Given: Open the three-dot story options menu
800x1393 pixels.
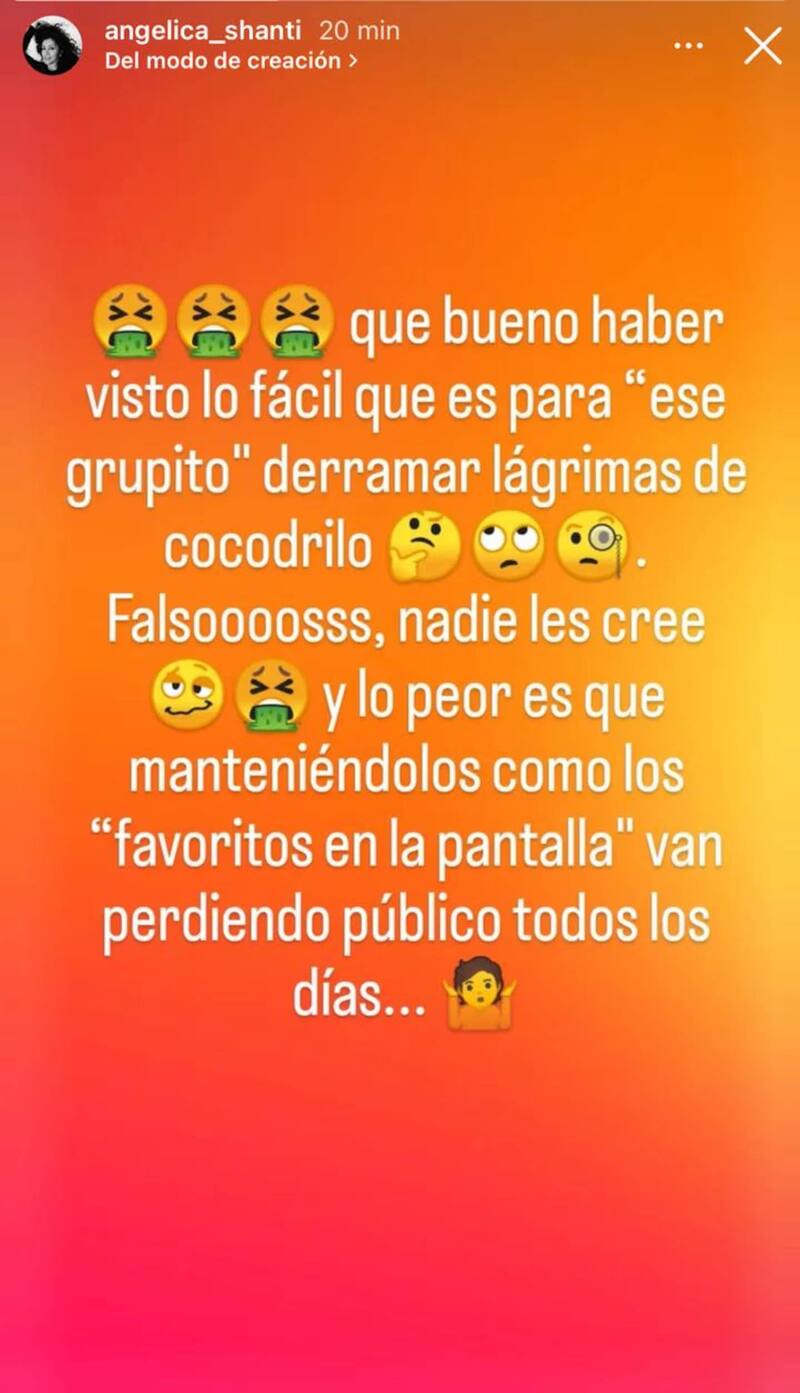Looking at the screenshot, I should coord(688,46).
